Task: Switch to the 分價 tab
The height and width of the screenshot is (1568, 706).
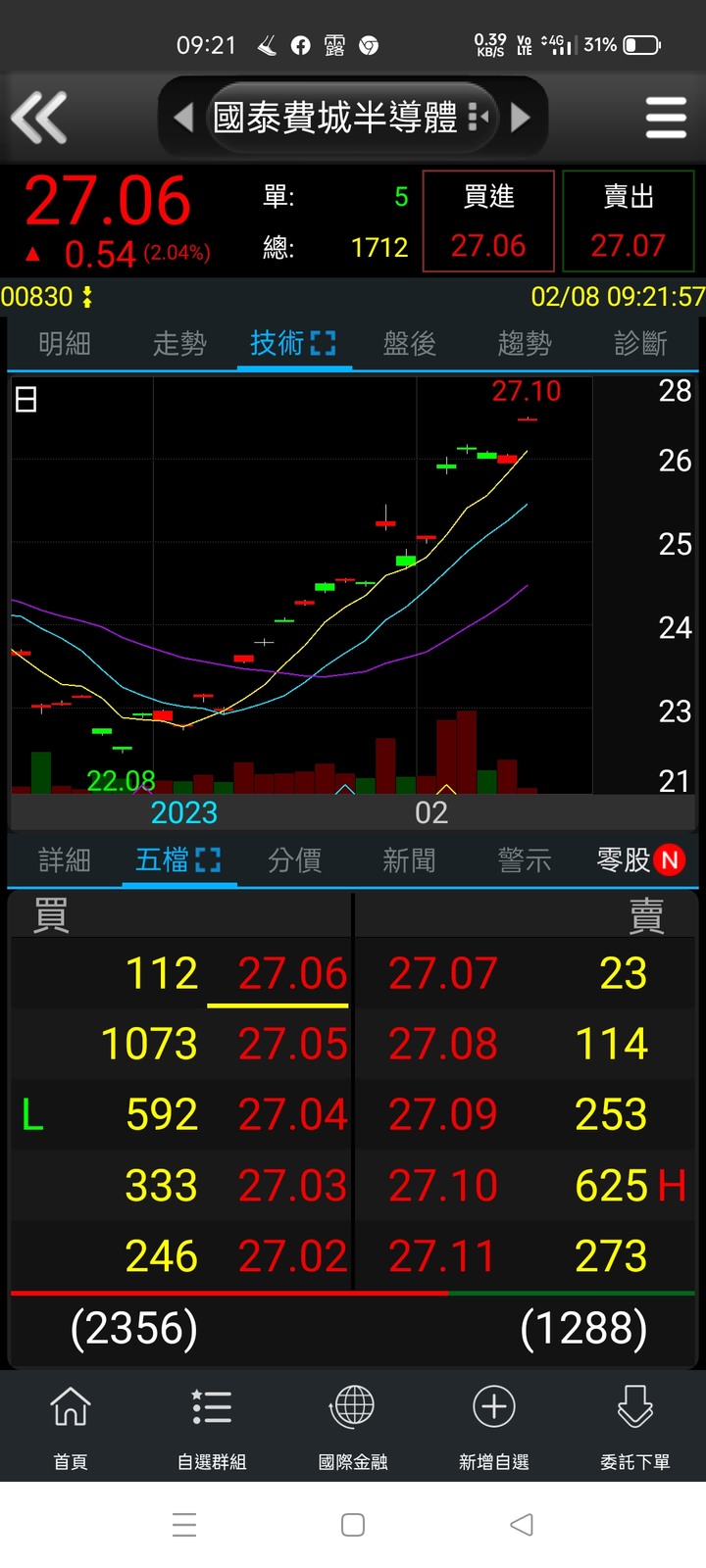Action: (x=294, y=861)
